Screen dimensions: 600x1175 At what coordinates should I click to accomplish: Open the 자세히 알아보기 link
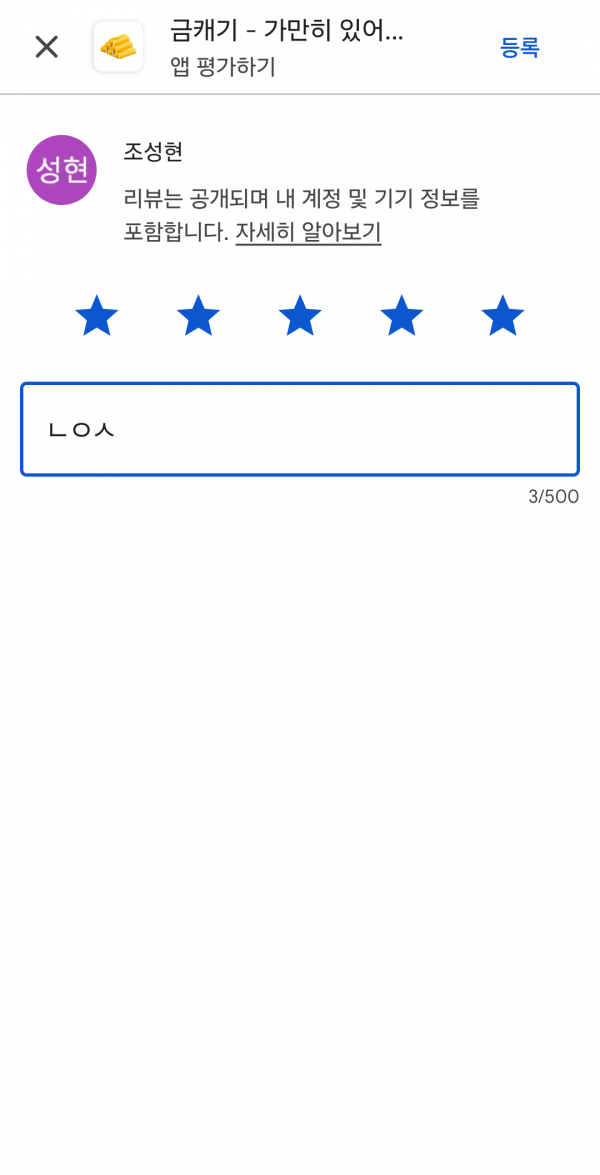[x=309, y=232]
